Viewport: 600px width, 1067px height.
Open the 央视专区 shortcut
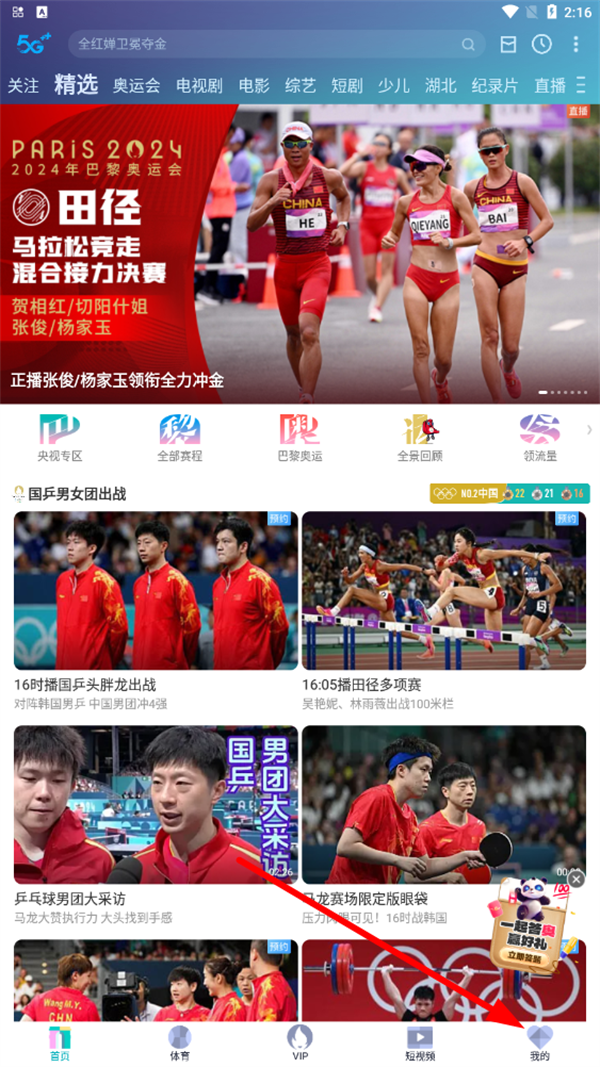coord(60,437)
